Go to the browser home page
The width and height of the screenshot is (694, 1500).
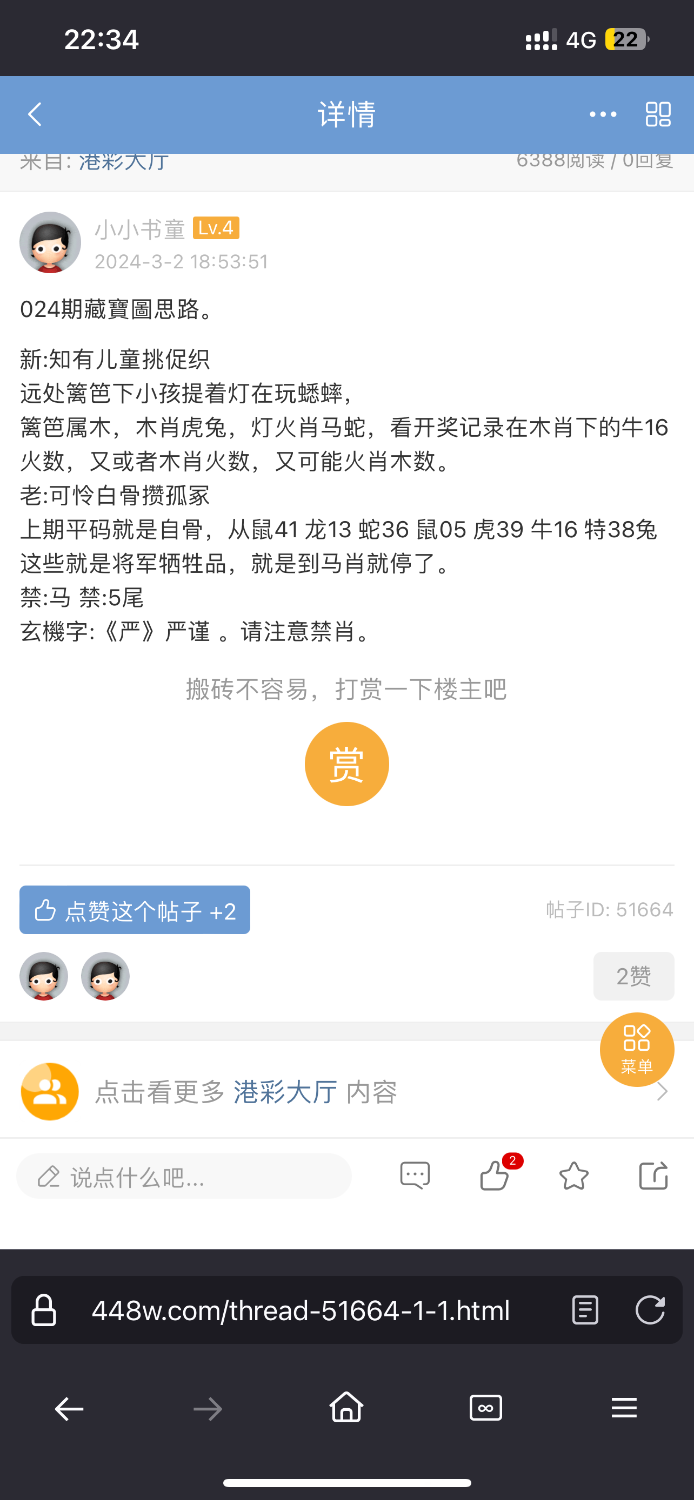coord(346,1408)
